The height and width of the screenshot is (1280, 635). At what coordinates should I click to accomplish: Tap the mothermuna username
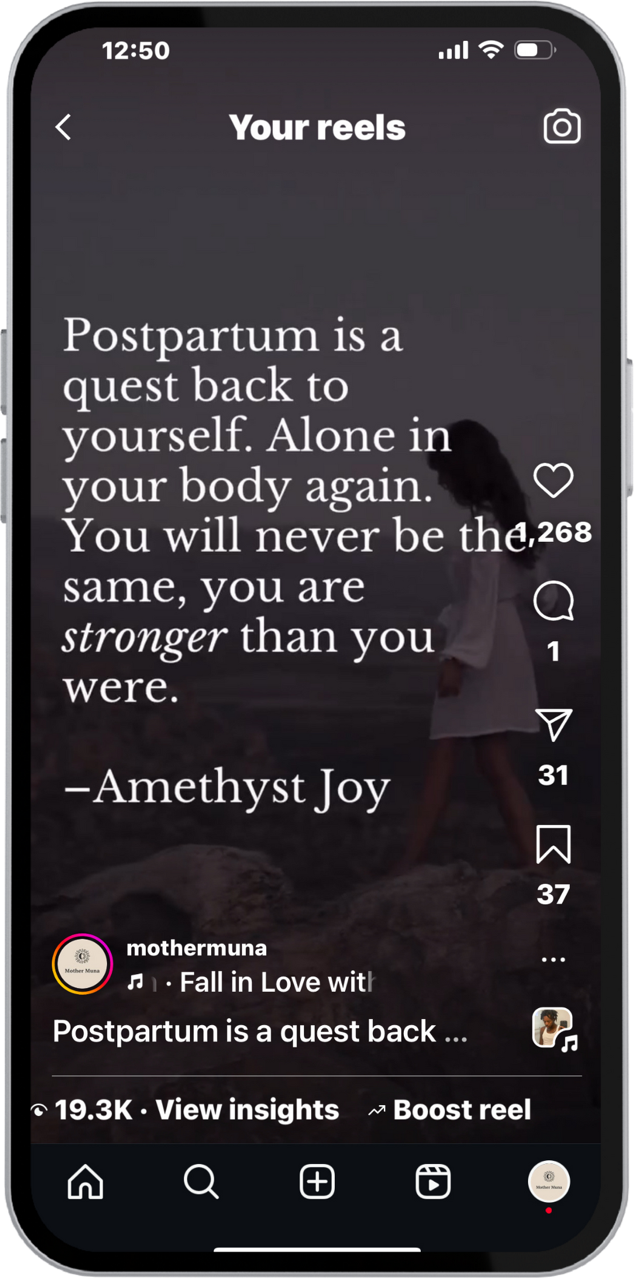[x=196, y=948]
